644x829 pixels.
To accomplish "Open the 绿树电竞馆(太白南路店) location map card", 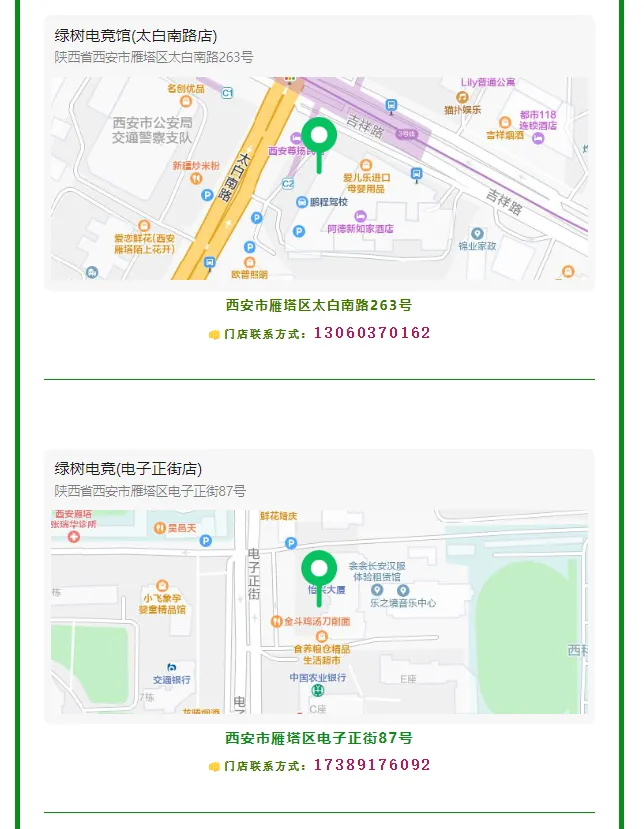I will tap(319, 153).
